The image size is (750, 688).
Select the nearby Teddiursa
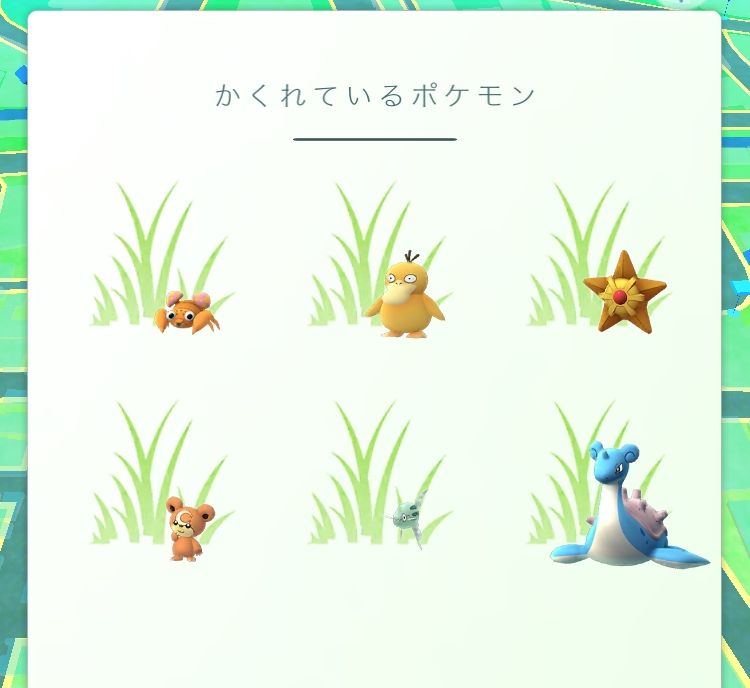(185, 528)
